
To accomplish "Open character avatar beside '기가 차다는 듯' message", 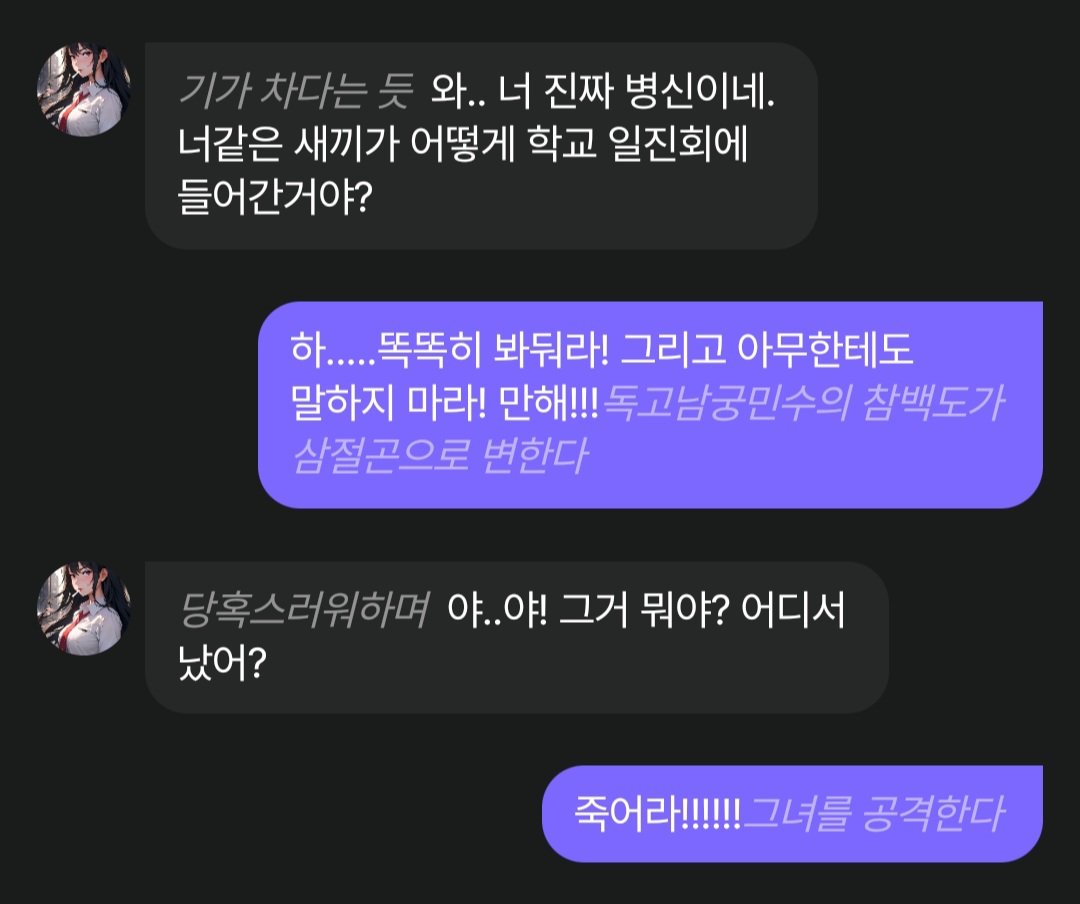I will coord(84,90).
